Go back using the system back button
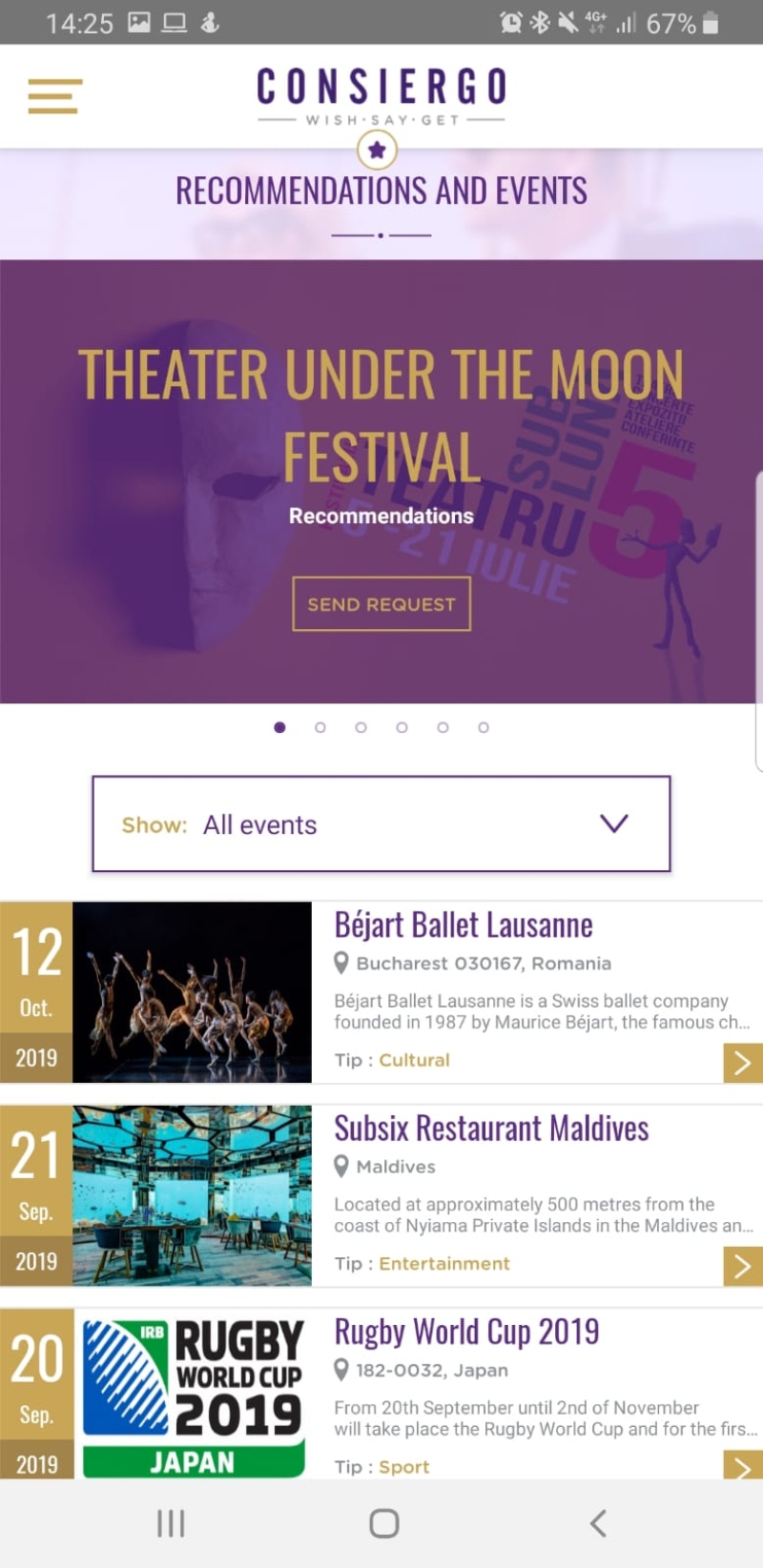763x1568 pixels. (x=598, y=1523)
